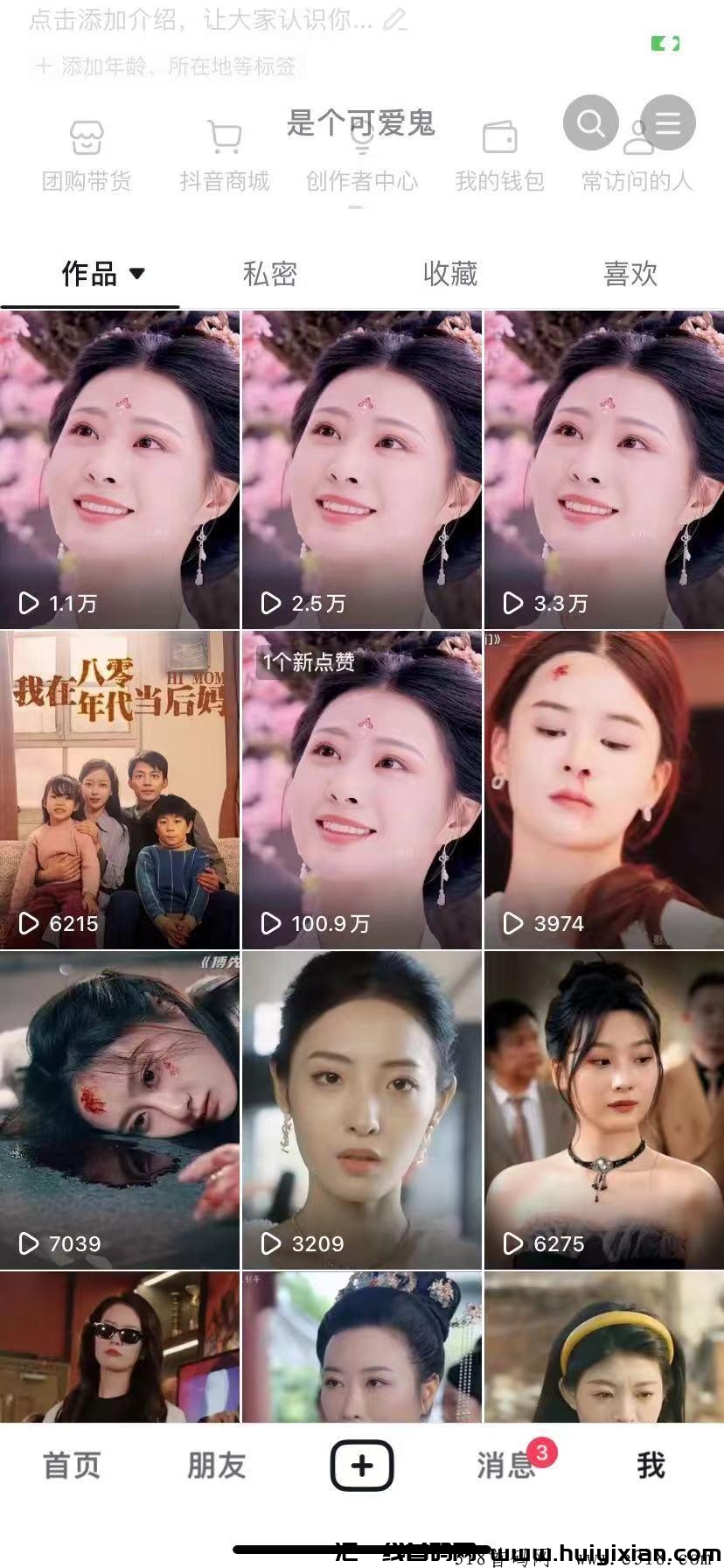Open the video with 3.3万 plays

(x=603, y=469)
